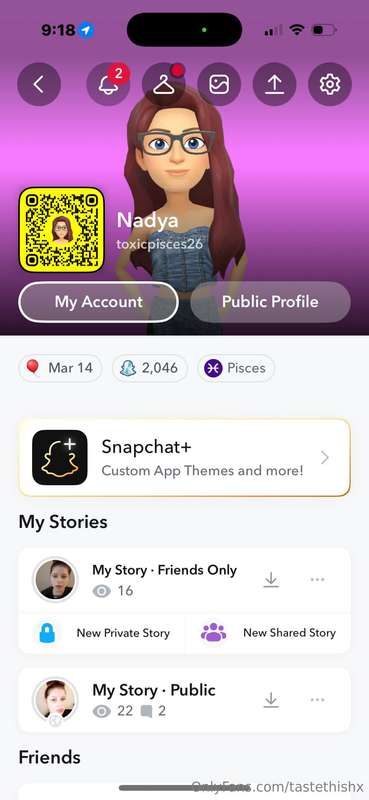369x800 pixels.
Task: View the 2,046 Snap score chip
Action: 150,368
